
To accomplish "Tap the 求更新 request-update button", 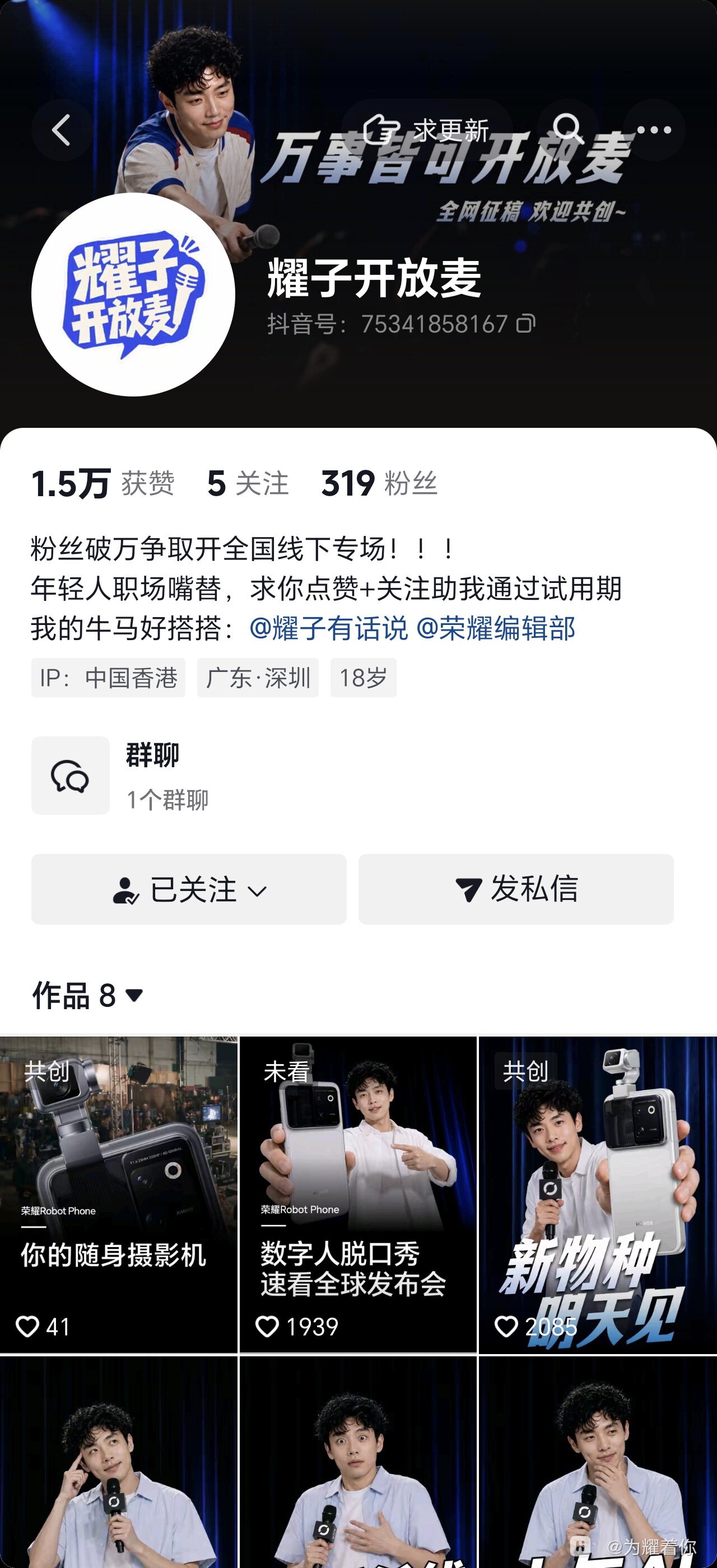I will [x=426, y=130].
